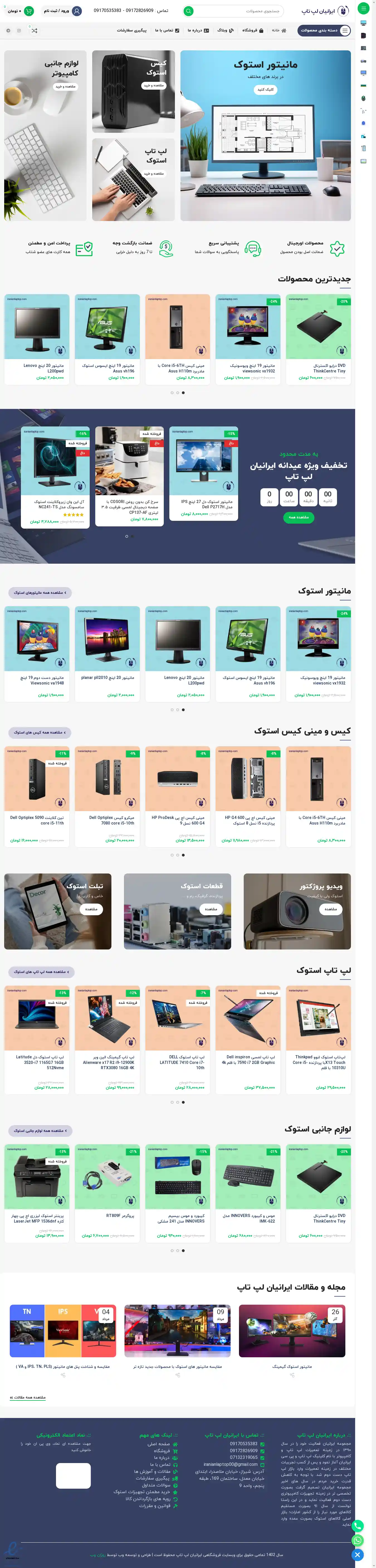
Task: View all مانیتورهای استوک link
Action: pyautogui.click(x=40, y=592)
